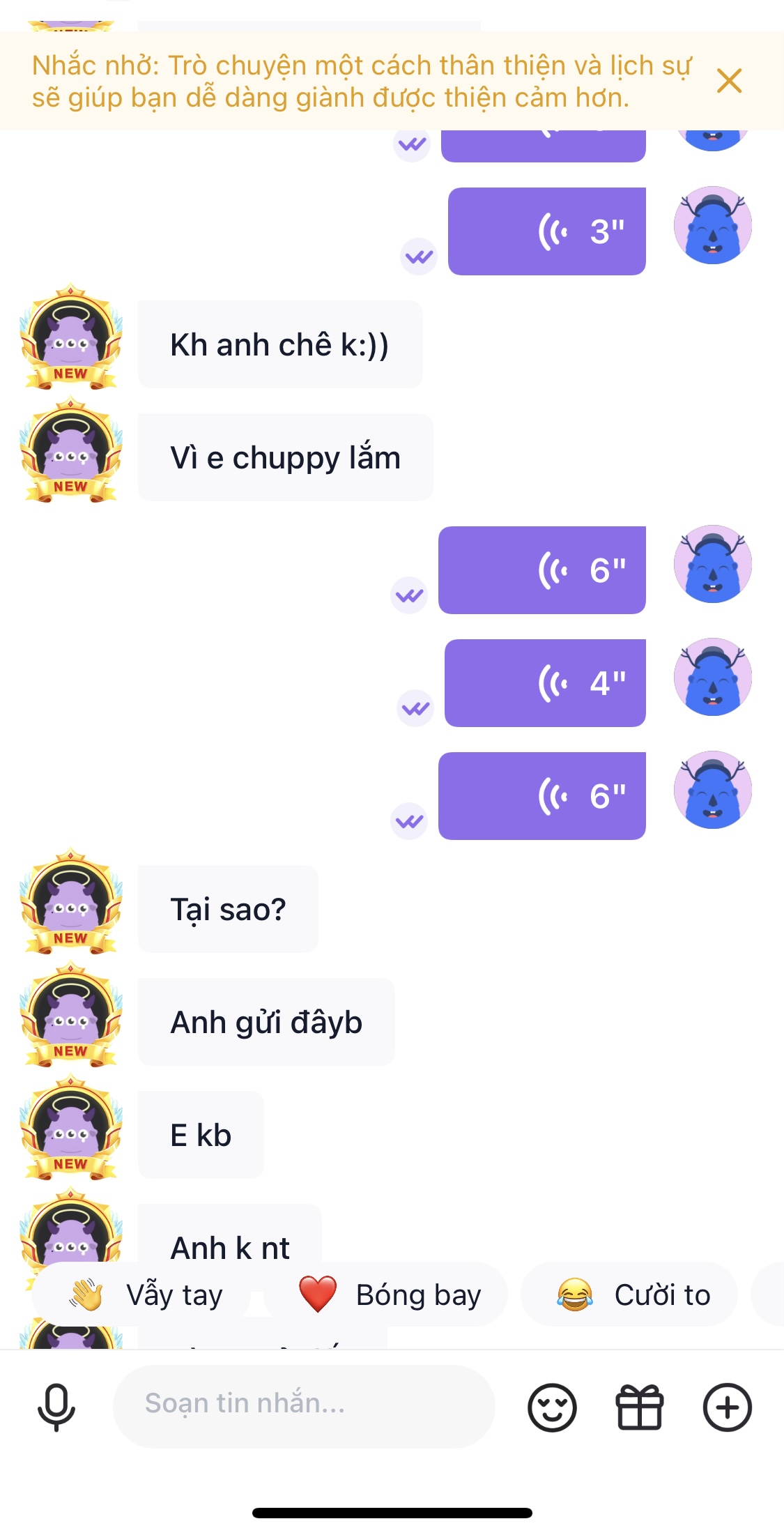
Task: Play the 3-second voice message
Action: click(x=546, y=231)
